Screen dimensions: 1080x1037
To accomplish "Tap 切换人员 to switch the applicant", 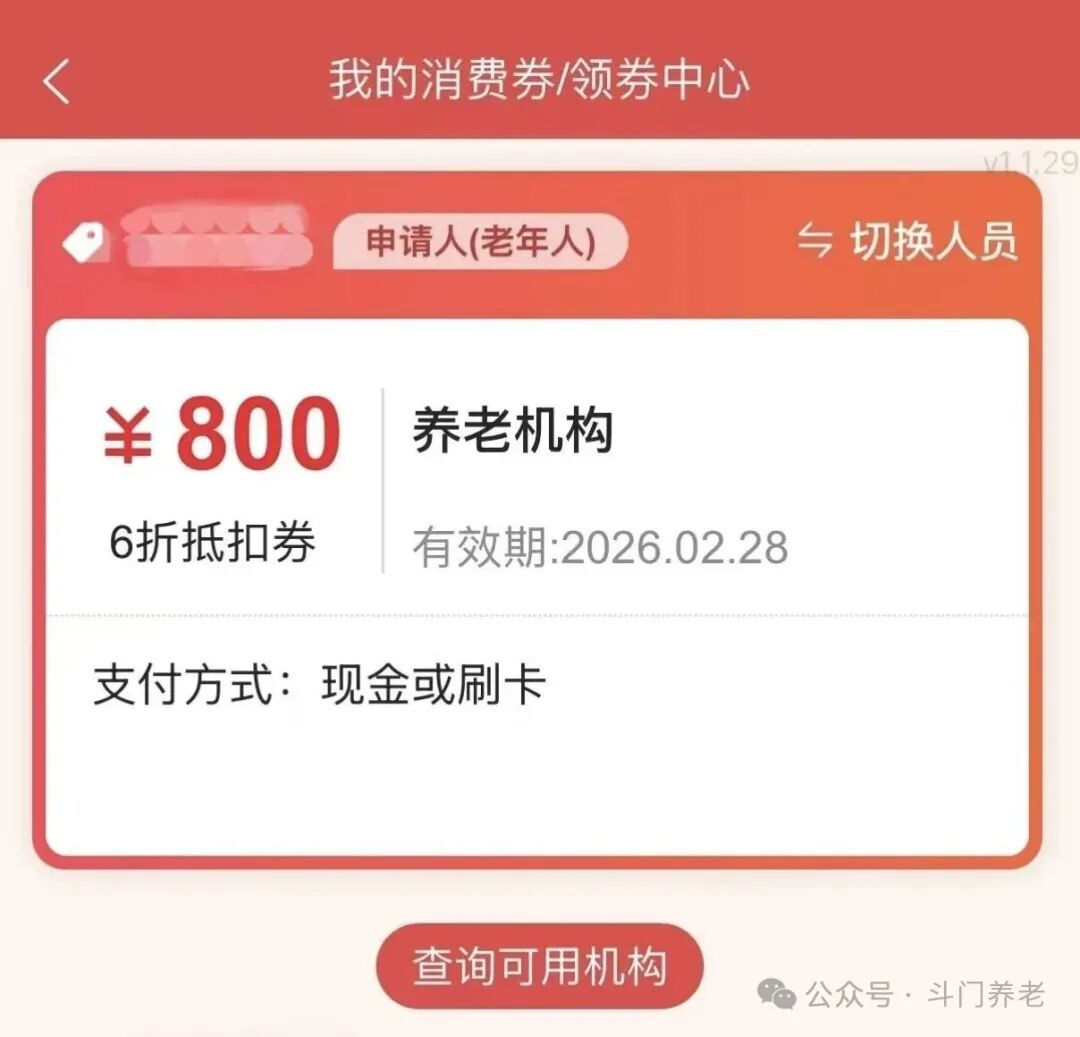I will click(x=908, y=242).
